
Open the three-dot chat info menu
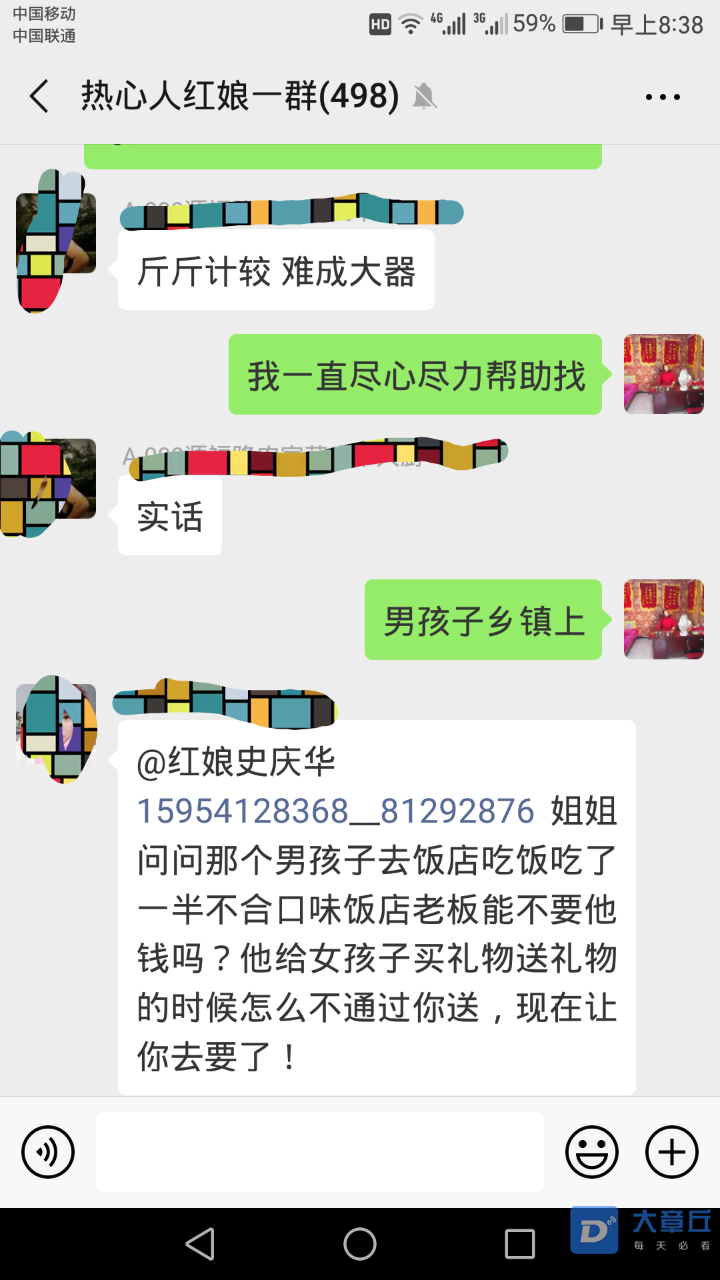point(662,97)
